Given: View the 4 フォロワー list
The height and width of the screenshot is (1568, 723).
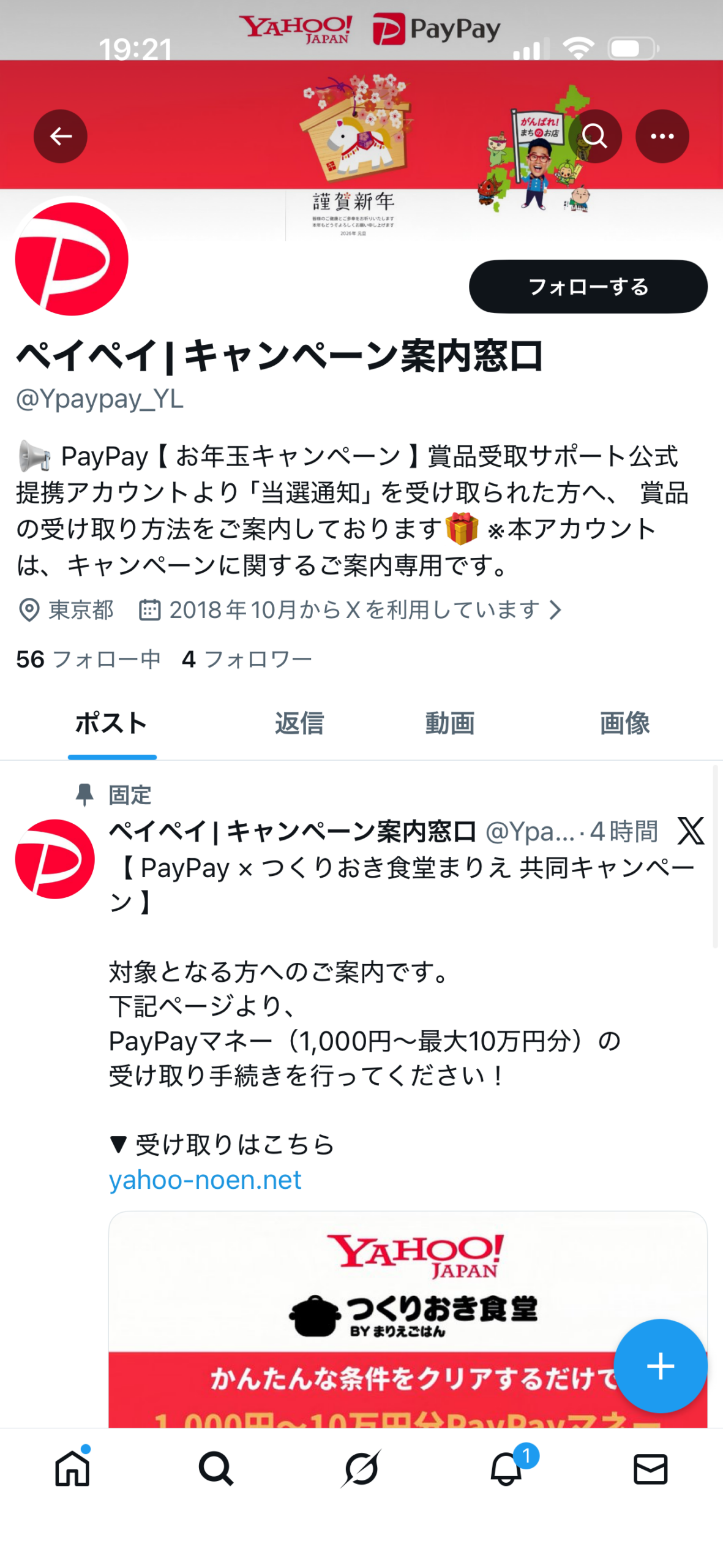Looking at the screenshot, I should (247, 659).
